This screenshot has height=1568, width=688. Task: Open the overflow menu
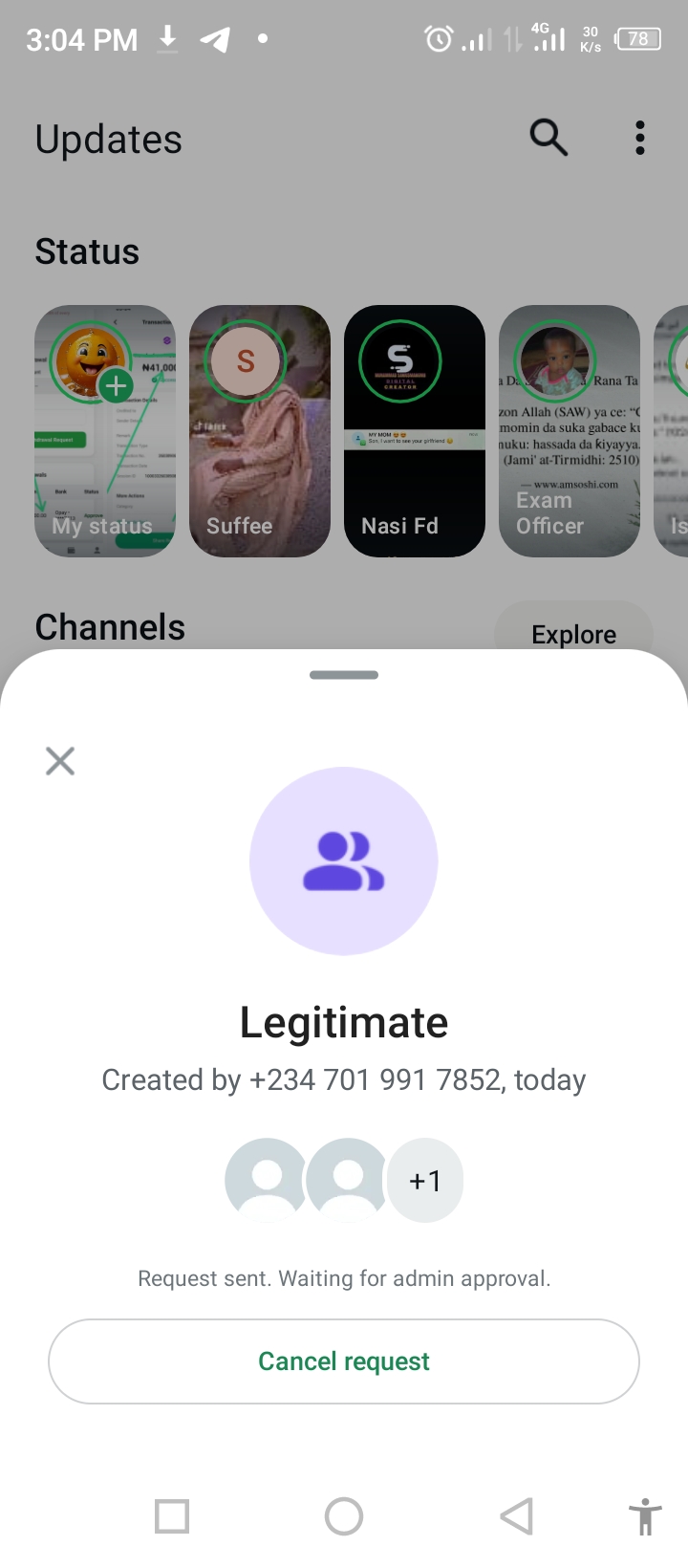(640, 139)
